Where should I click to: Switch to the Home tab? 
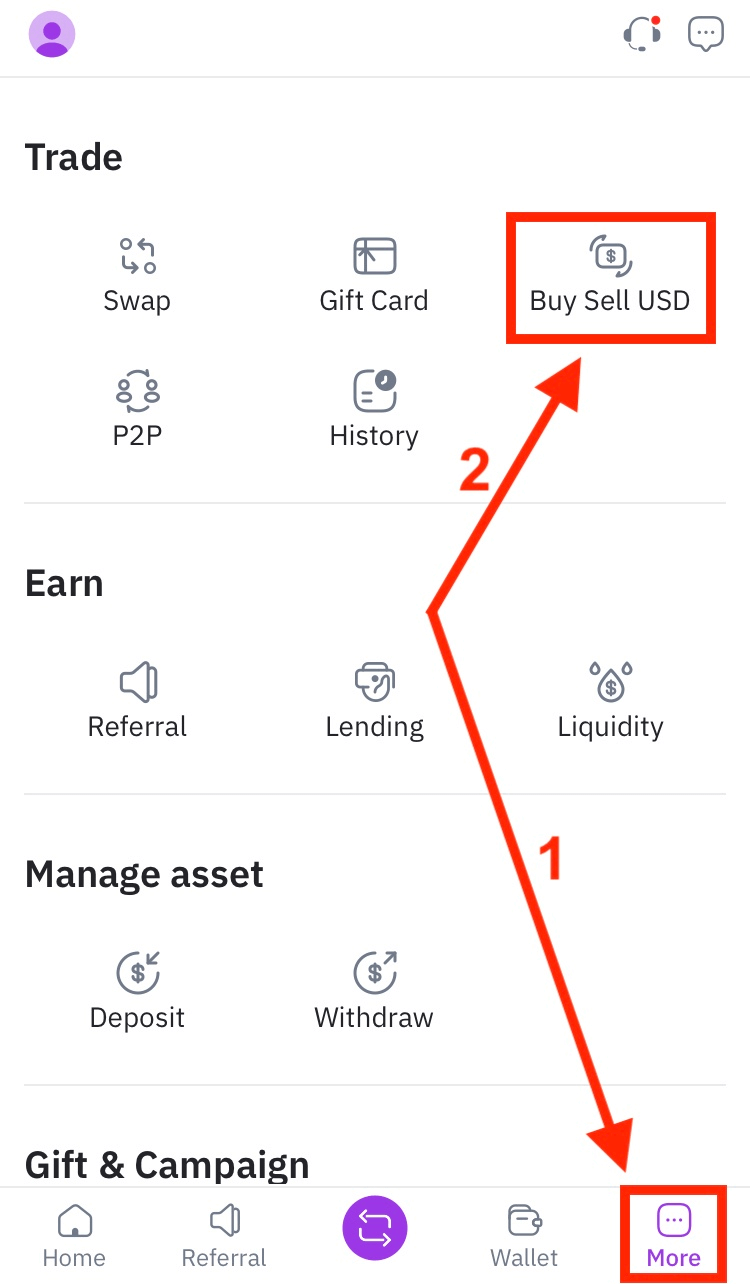(74, 1236)
